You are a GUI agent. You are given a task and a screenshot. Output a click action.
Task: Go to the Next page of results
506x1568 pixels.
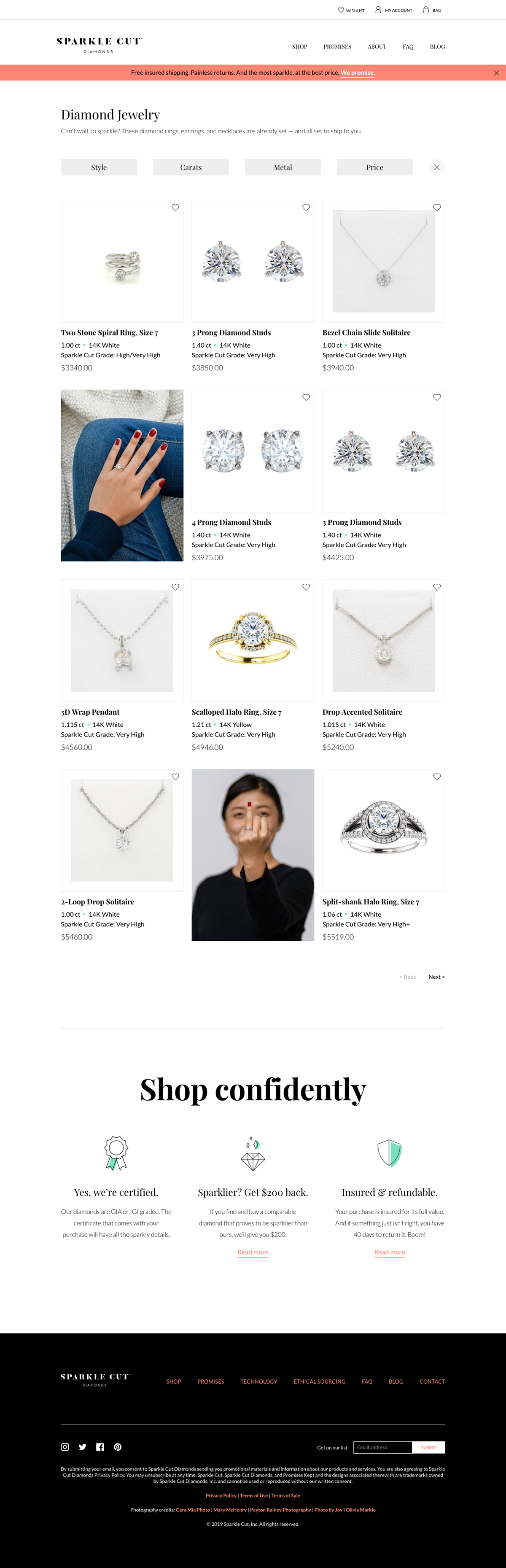click(436, 977)
